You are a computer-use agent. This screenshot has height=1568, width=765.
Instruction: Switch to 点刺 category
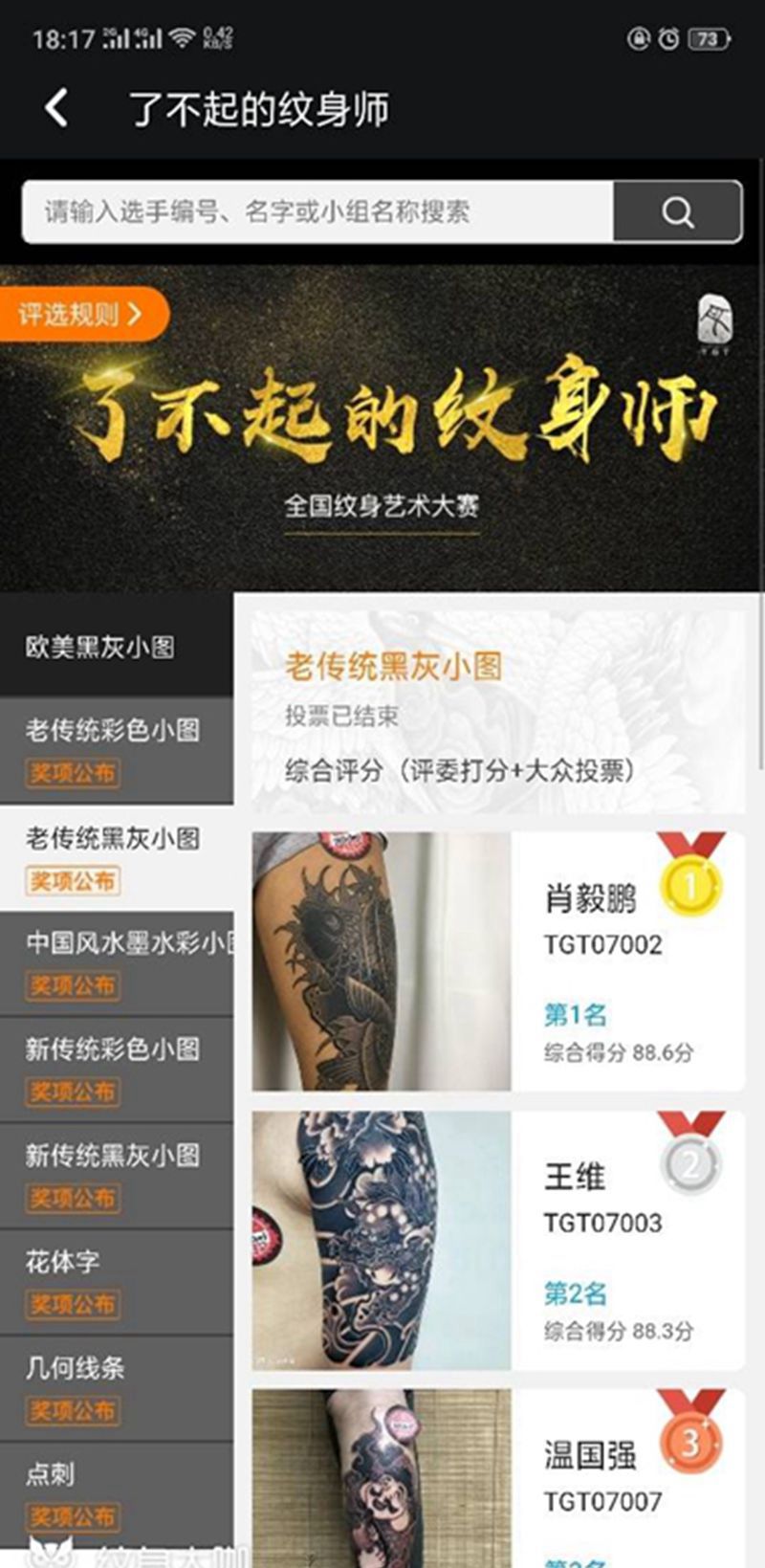tap(116, 1492)
